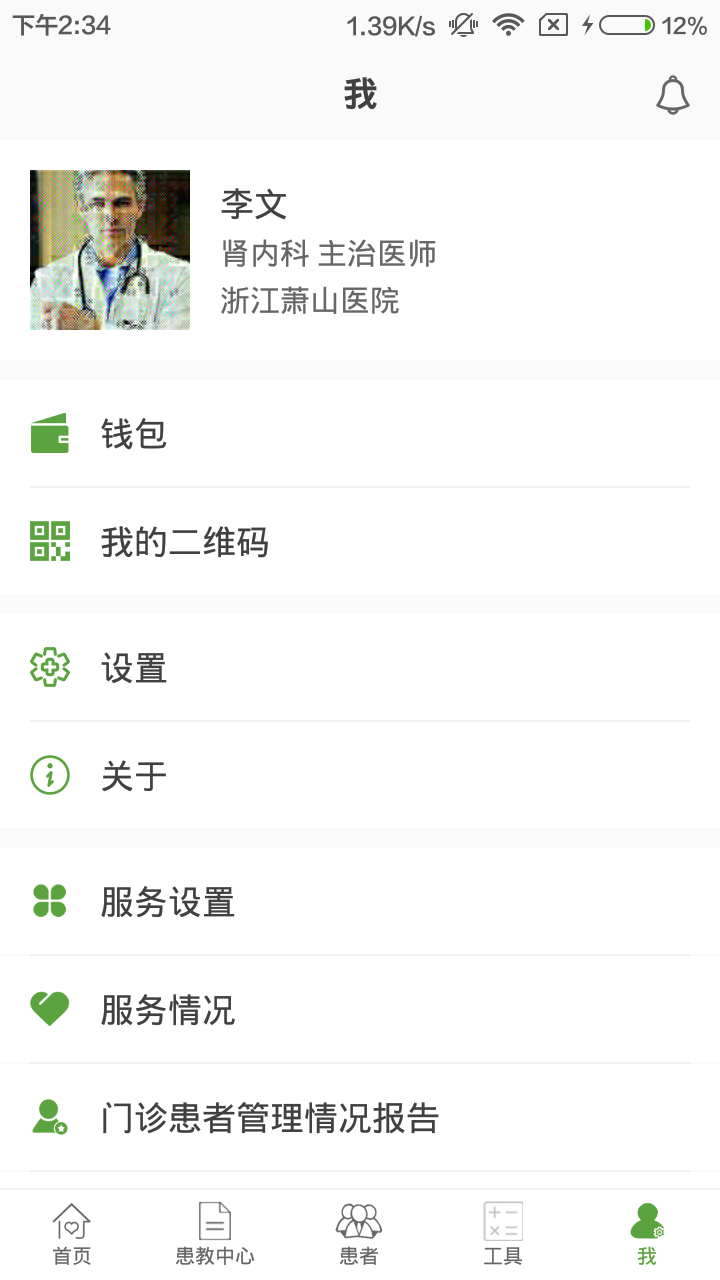Click the patient report icon beside 门诊患者管理情况报告
The height and width of the screenshot is (1280, 720).
click(51, 1117)
